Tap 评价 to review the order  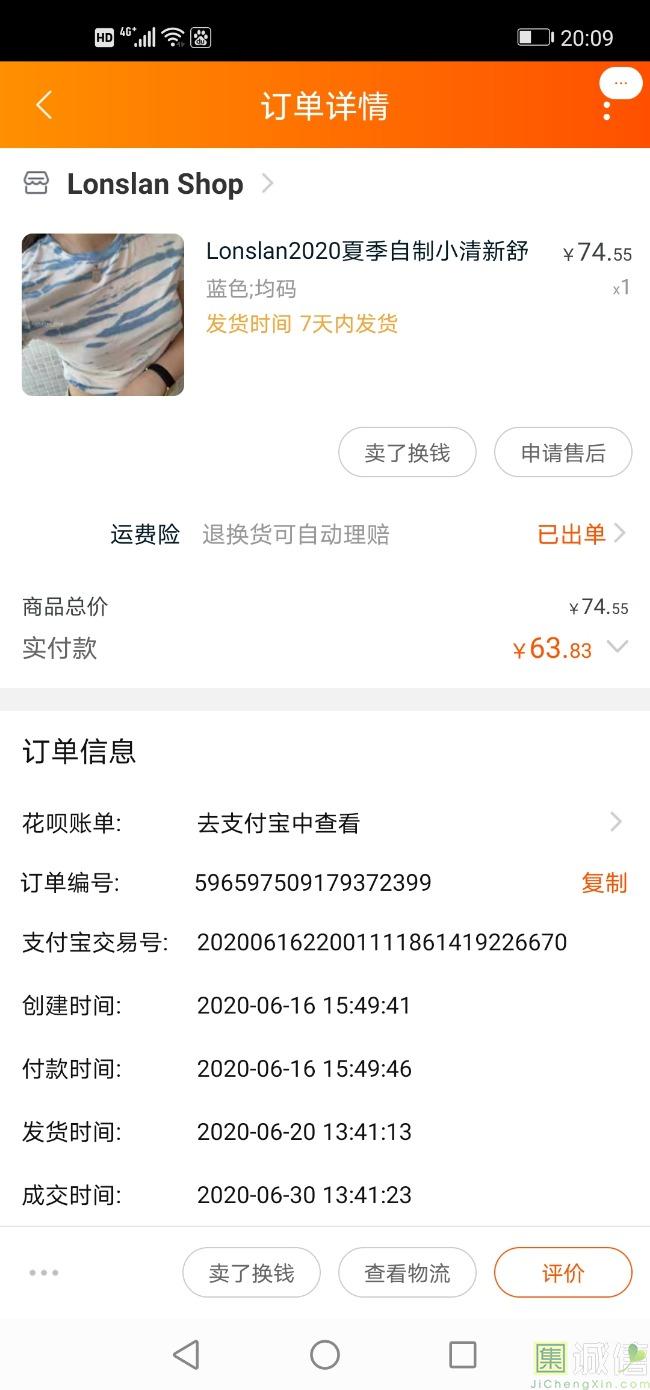click(563, 1273)
